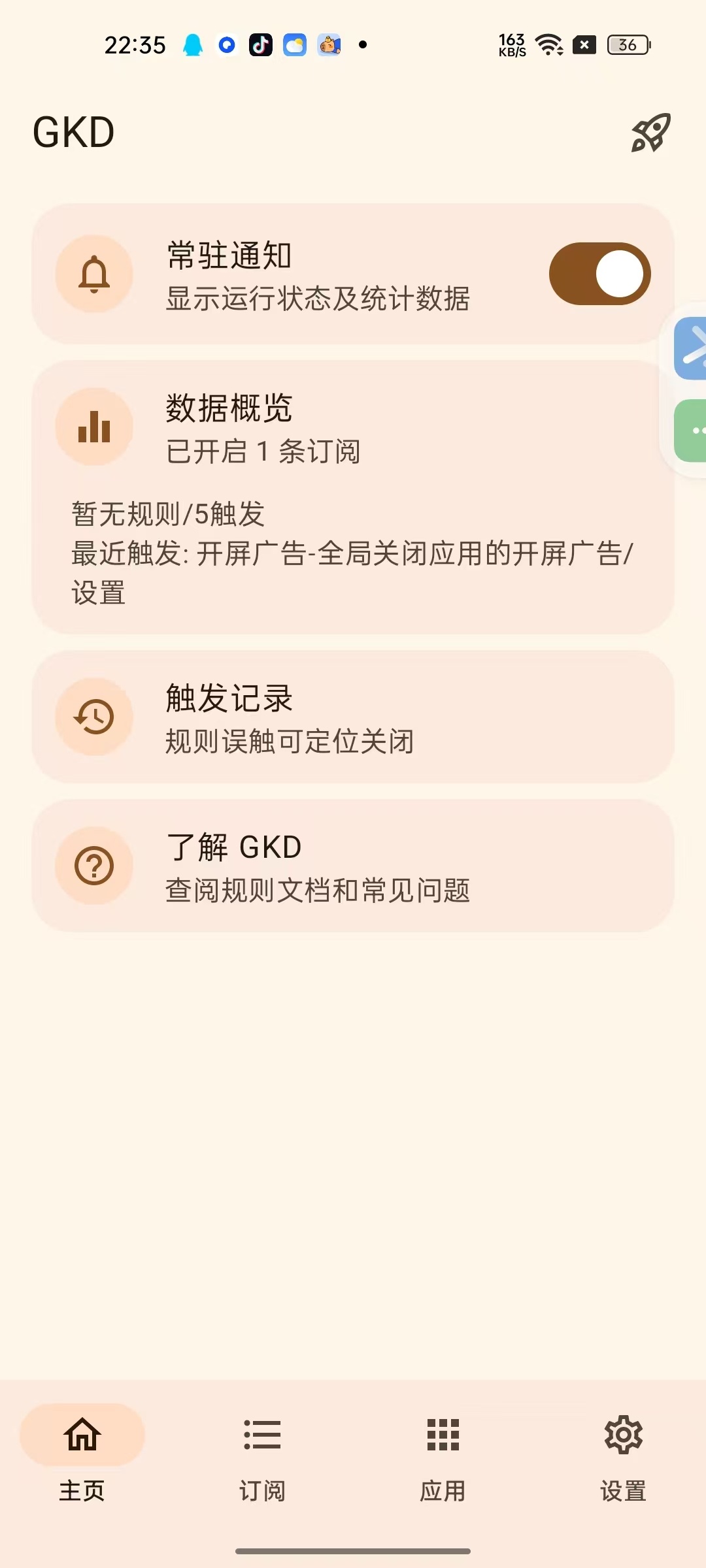Open the 数据概览 card
Image resolution: width=706 pixels, height=1568 pixels.
(353, 497)
